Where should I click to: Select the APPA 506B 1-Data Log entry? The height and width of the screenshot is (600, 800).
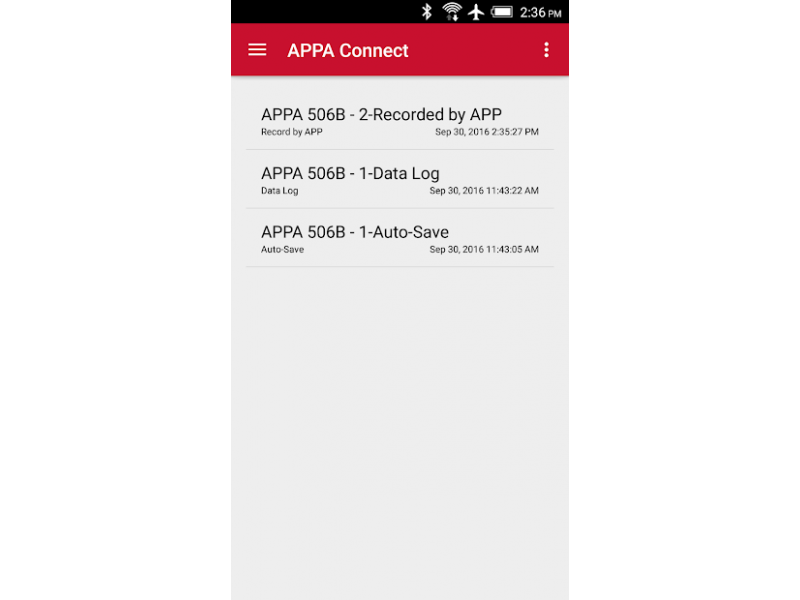tap(399, 180)
